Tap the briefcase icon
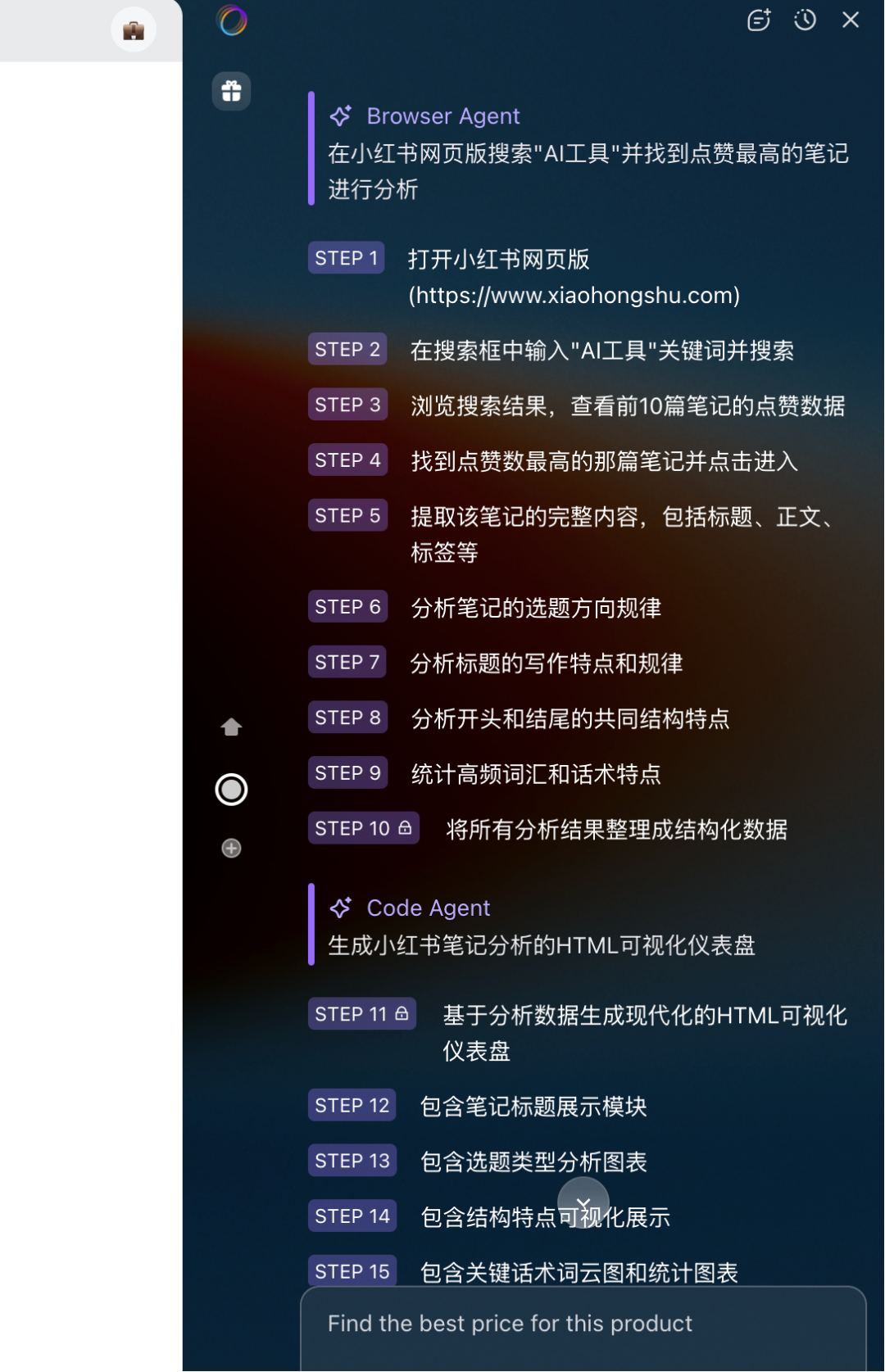 pos(134,30)
